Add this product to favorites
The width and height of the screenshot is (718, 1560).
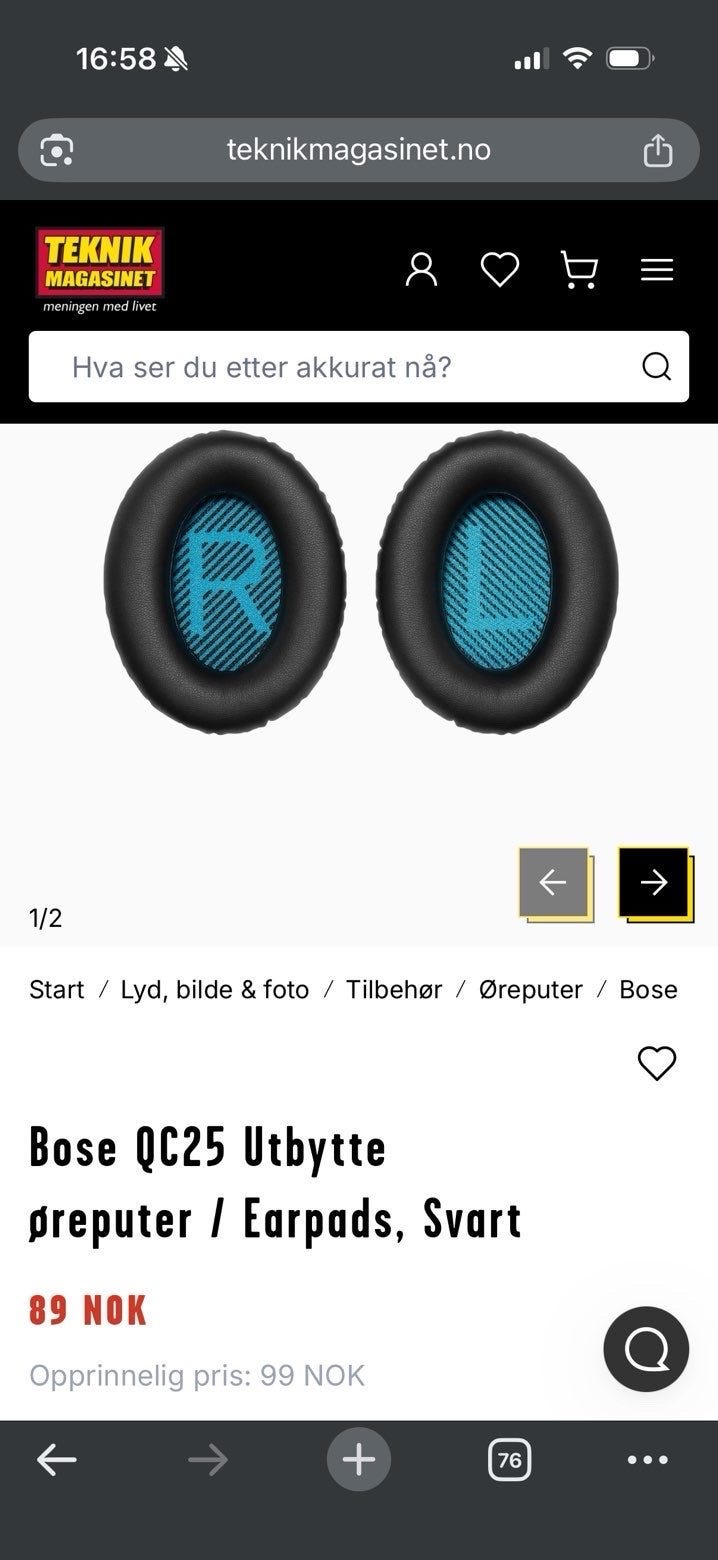[x=657, y=1063]
